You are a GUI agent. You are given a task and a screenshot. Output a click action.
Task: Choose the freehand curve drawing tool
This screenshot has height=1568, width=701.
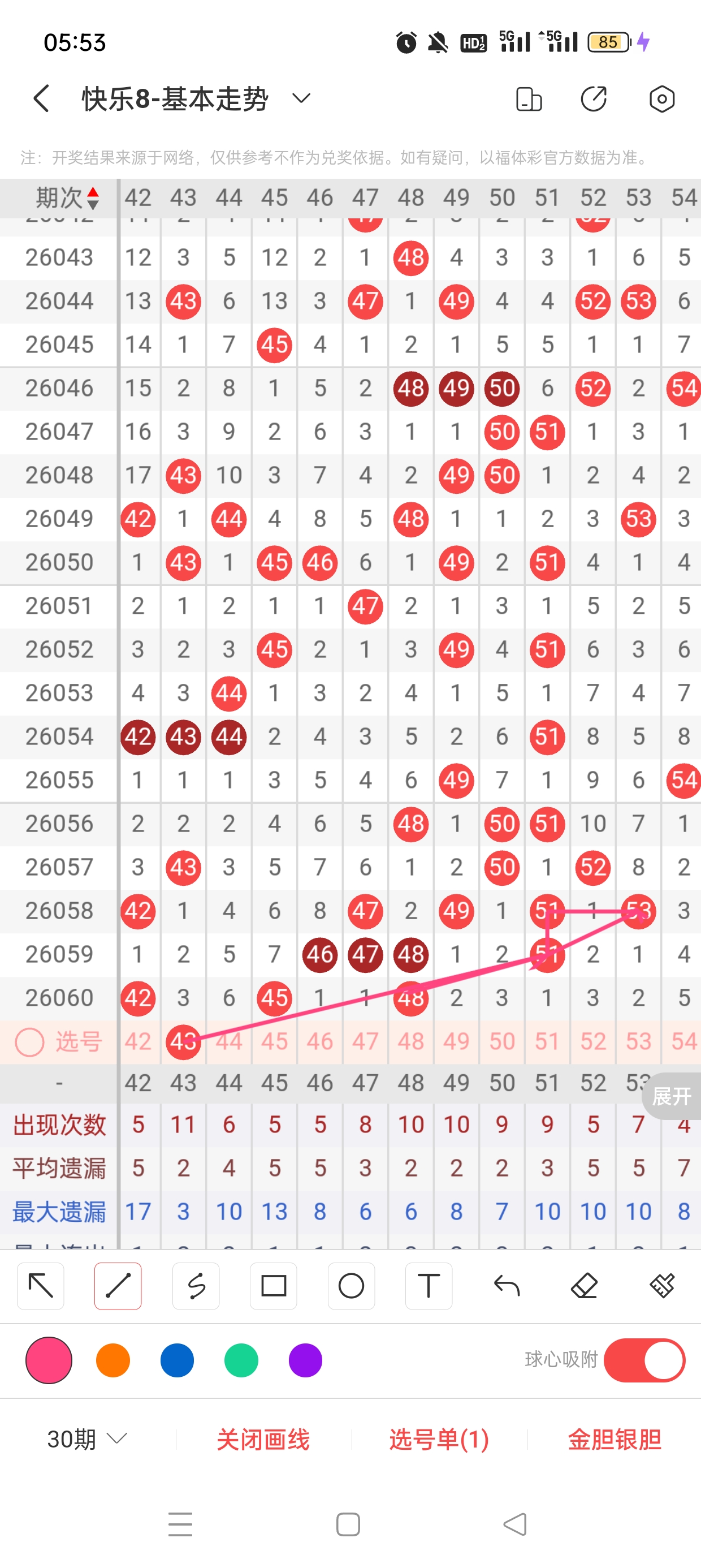196,1286
